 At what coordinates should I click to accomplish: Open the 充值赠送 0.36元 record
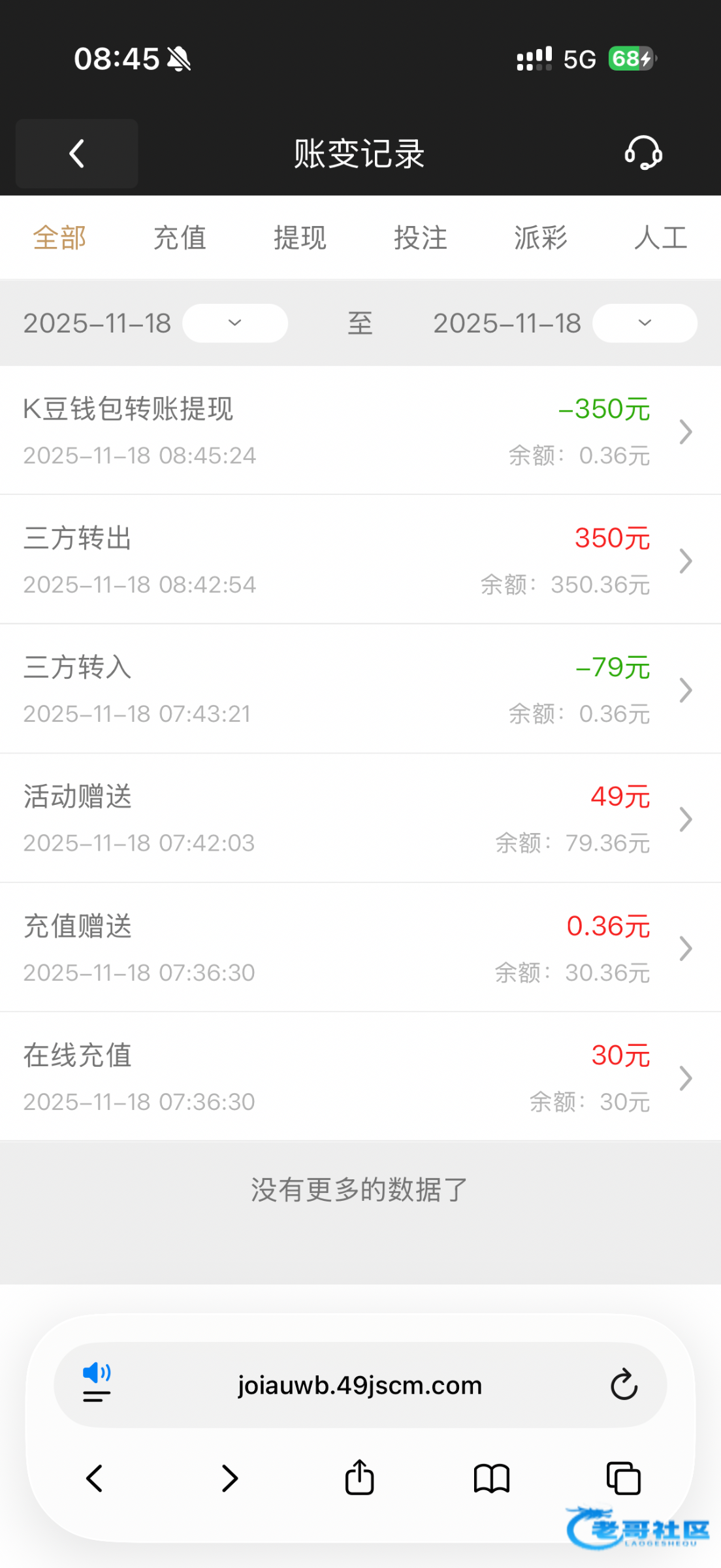click(359, 948)
